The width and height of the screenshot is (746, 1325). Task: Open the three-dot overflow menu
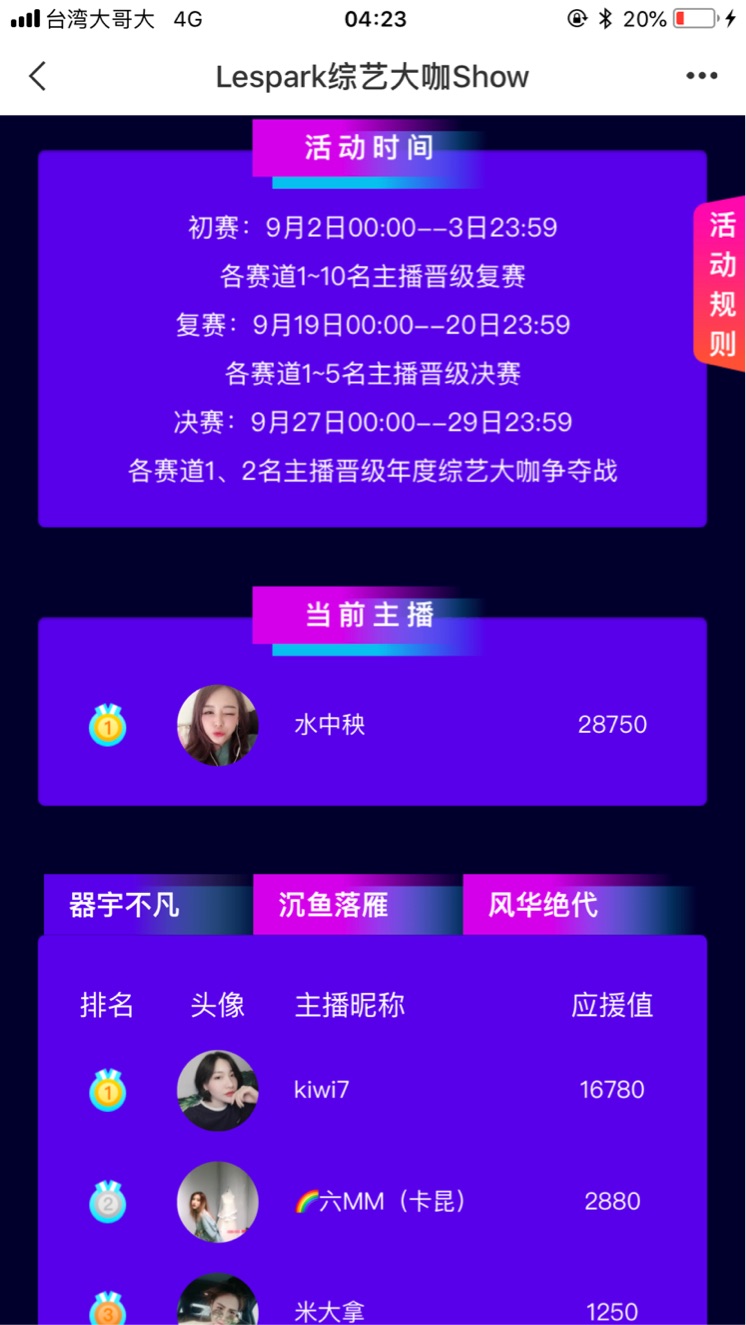pyautogui.click(x=702, y=77)
